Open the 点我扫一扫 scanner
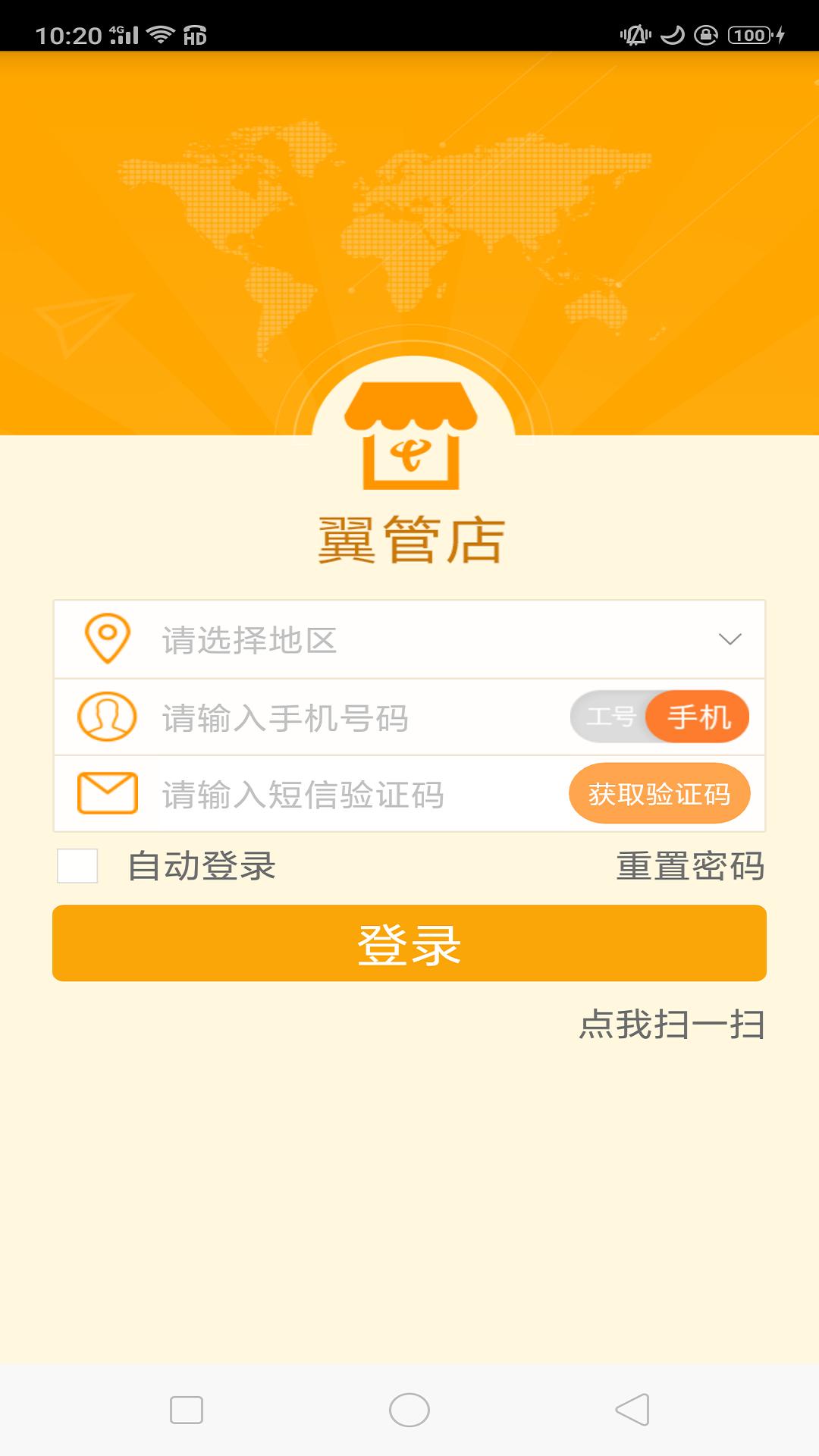This screenshot has height=1456, width=819. click(672, 1025)
